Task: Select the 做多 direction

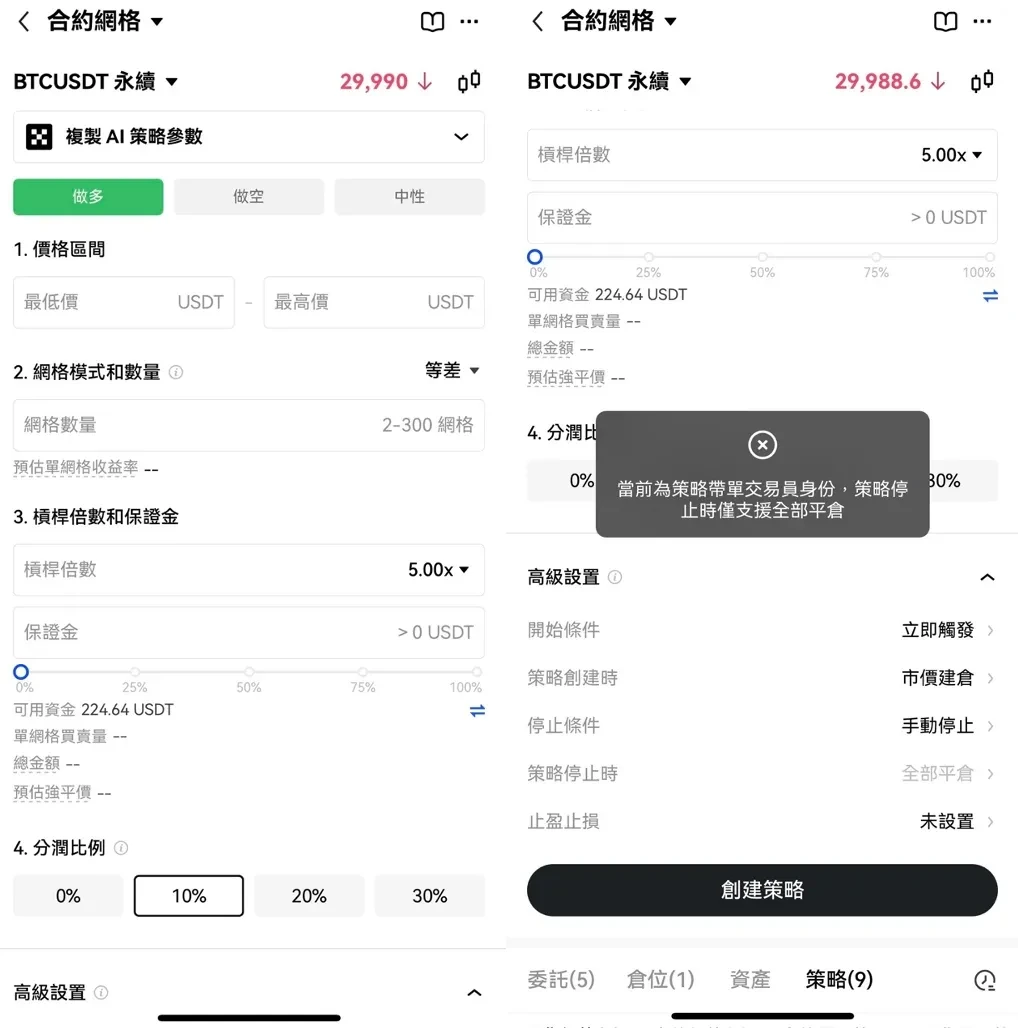Action: coord(88,197)
